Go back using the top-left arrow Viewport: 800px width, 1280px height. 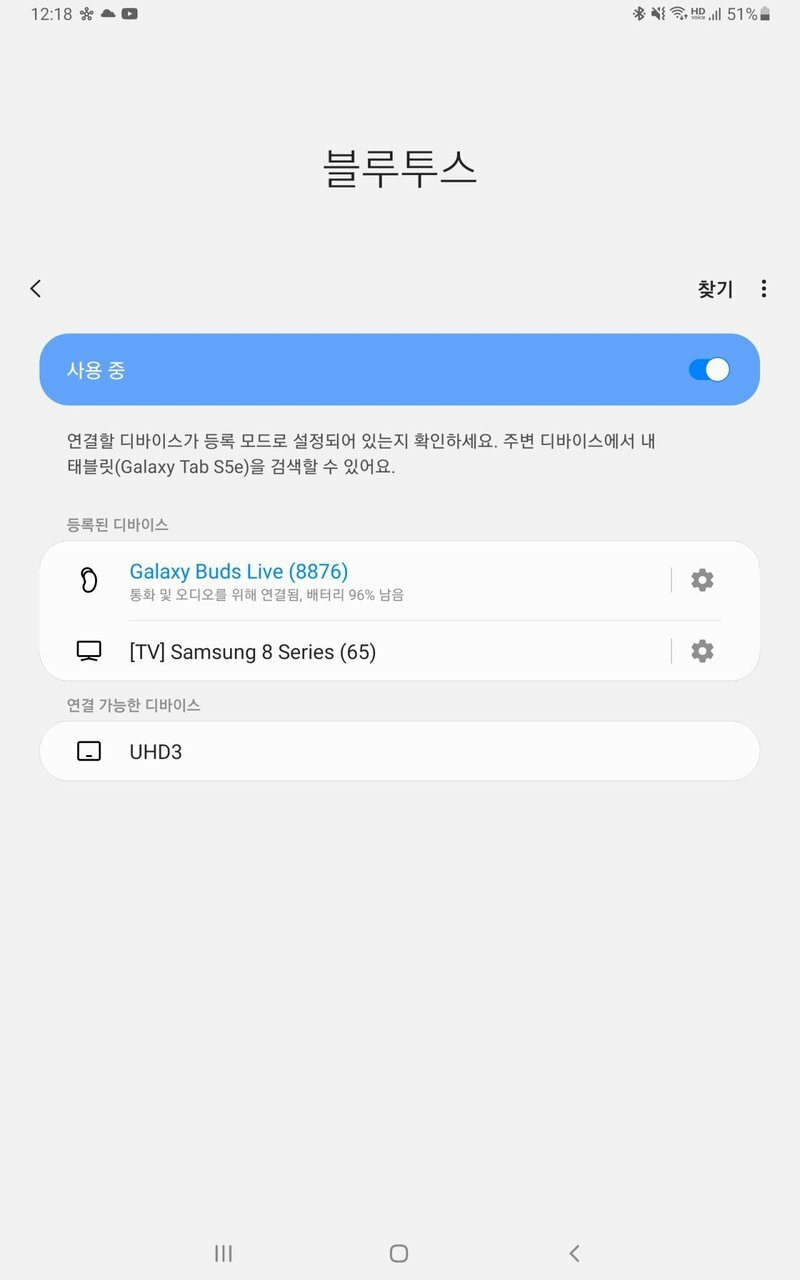point(36,289)
